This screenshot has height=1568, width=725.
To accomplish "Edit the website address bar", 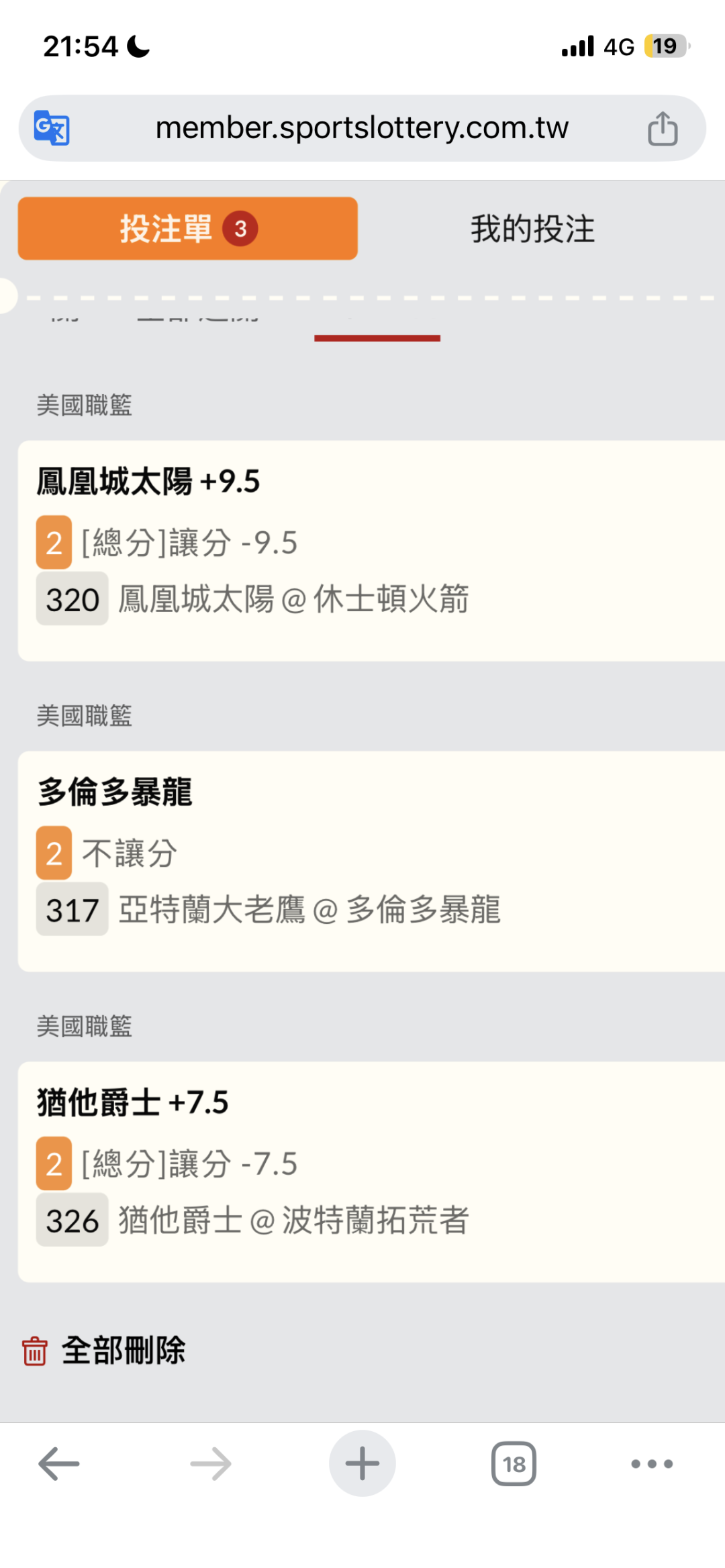I will click(362, 127).
